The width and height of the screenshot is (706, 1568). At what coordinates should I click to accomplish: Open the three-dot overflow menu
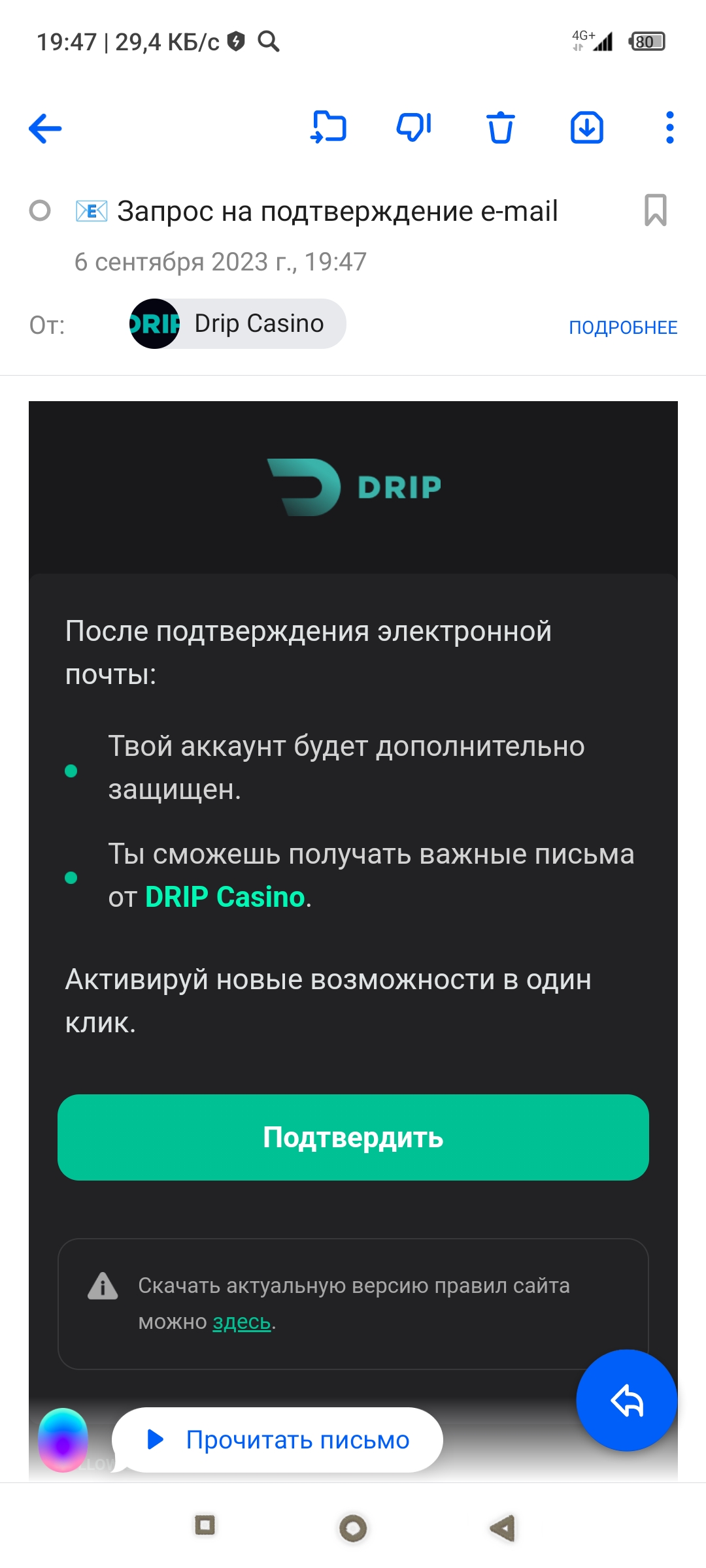[669, 127]
